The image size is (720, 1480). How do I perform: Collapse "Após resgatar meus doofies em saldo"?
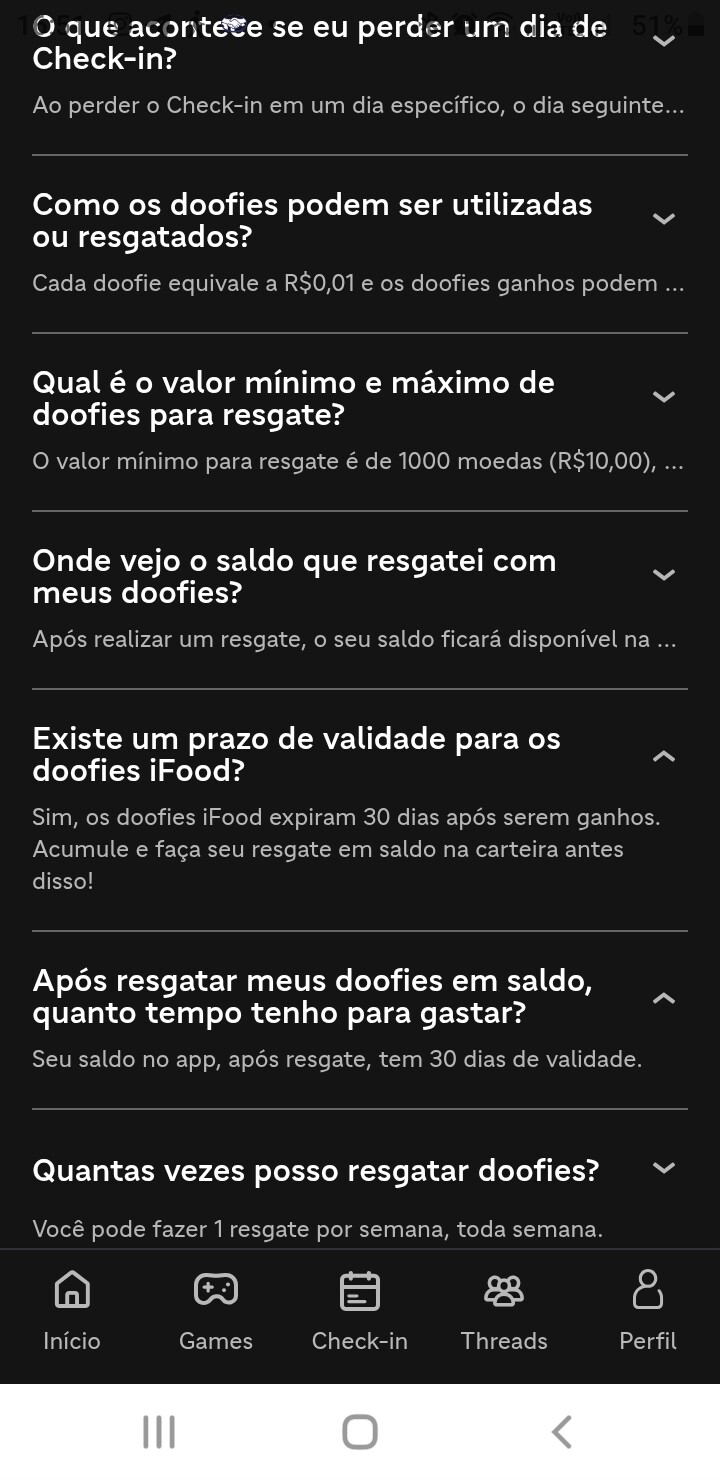[x=664, y=998]
